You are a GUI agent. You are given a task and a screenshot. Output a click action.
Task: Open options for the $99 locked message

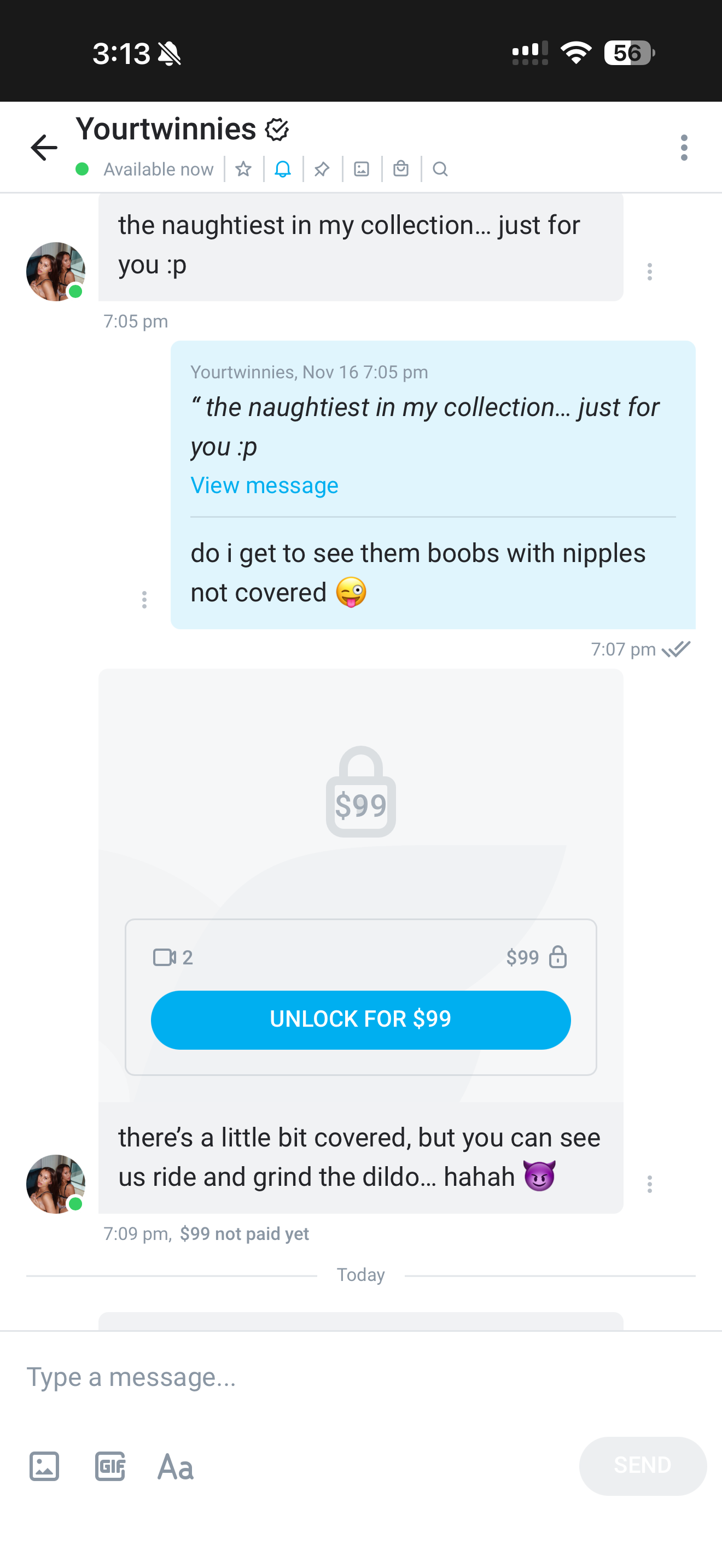650,1184
